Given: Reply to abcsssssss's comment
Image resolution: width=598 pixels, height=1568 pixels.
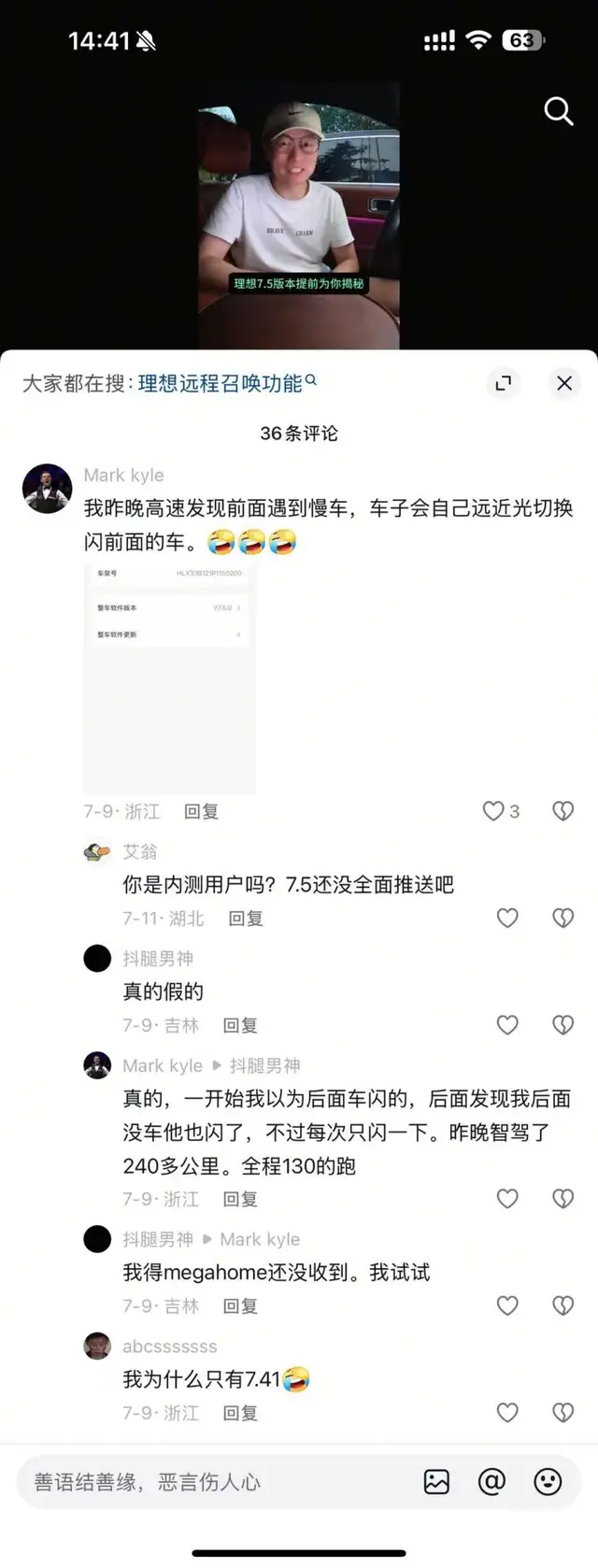Looking at the screenshot, I should pyautogui.click(x=240, y=1413).
